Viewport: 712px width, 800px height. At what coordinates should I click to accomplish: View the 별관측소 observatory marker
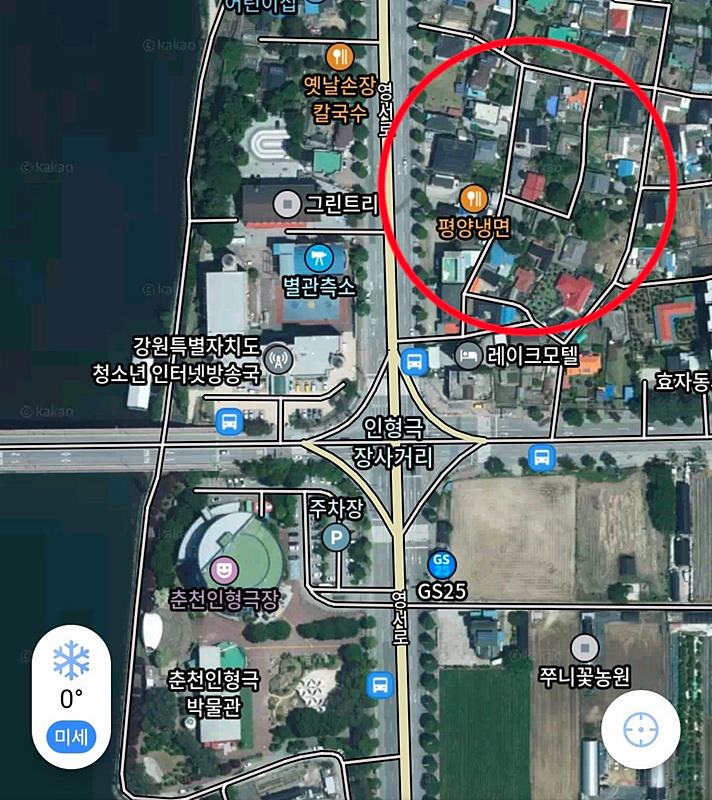319,257
